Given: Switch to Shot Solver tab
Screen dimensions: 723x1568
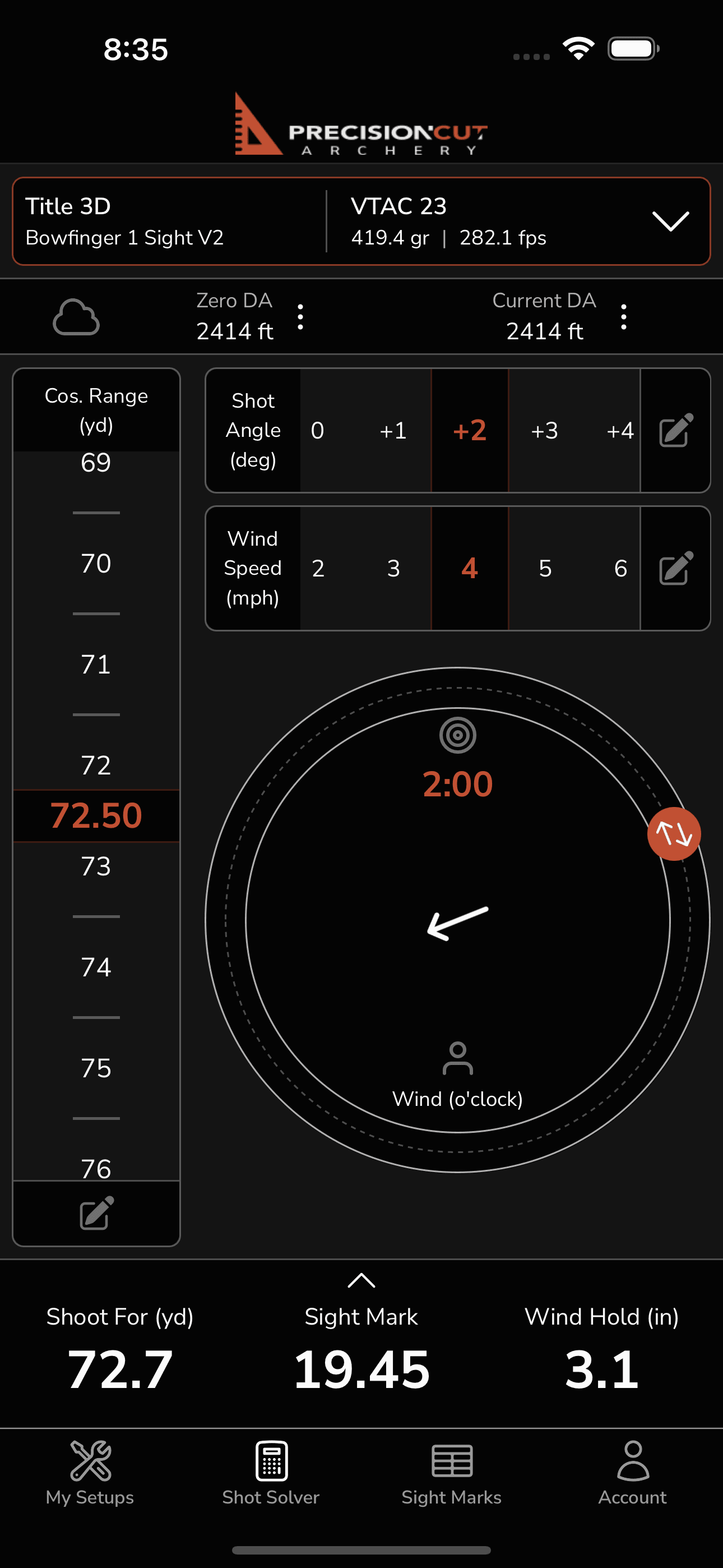Looking at the screenshot, I should [x=271, y=1473].
